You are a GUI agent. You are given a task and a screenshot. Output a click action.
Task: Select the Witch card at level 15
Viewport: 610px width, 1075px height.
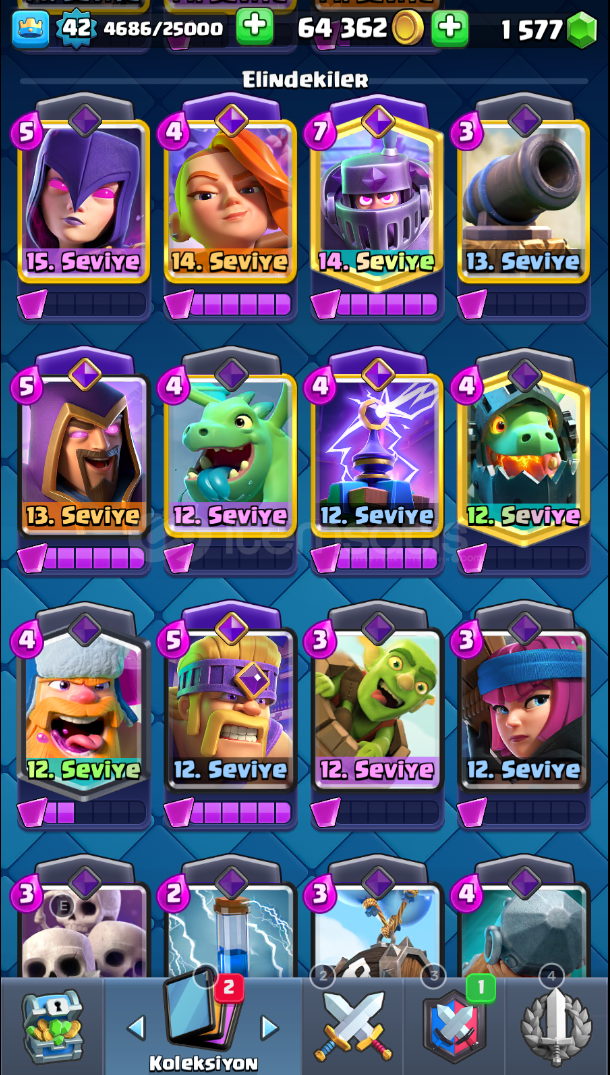pos(85,200)
